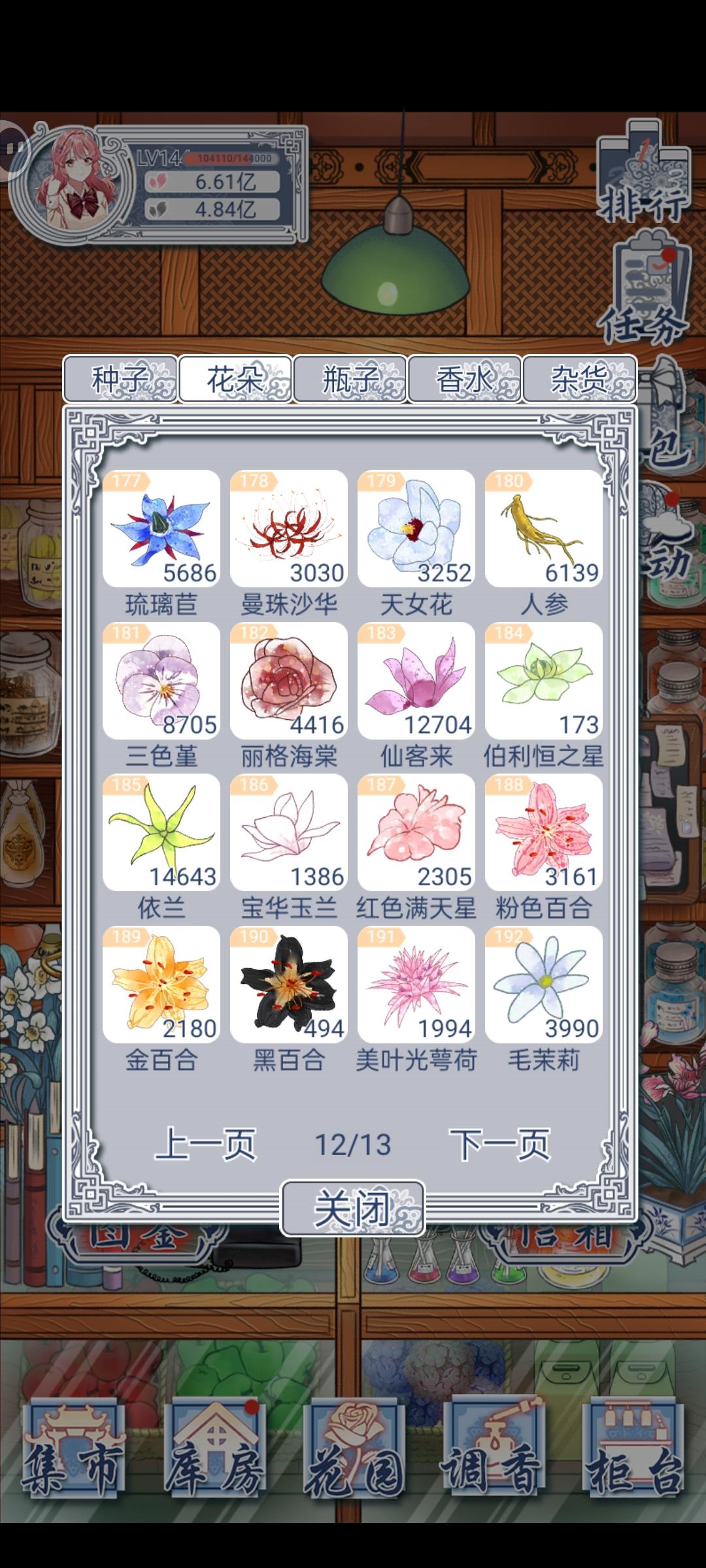This screenshot has width=706, height=1568.
Task: Select the 人参 ginseng item
Action: coord(545,529)
